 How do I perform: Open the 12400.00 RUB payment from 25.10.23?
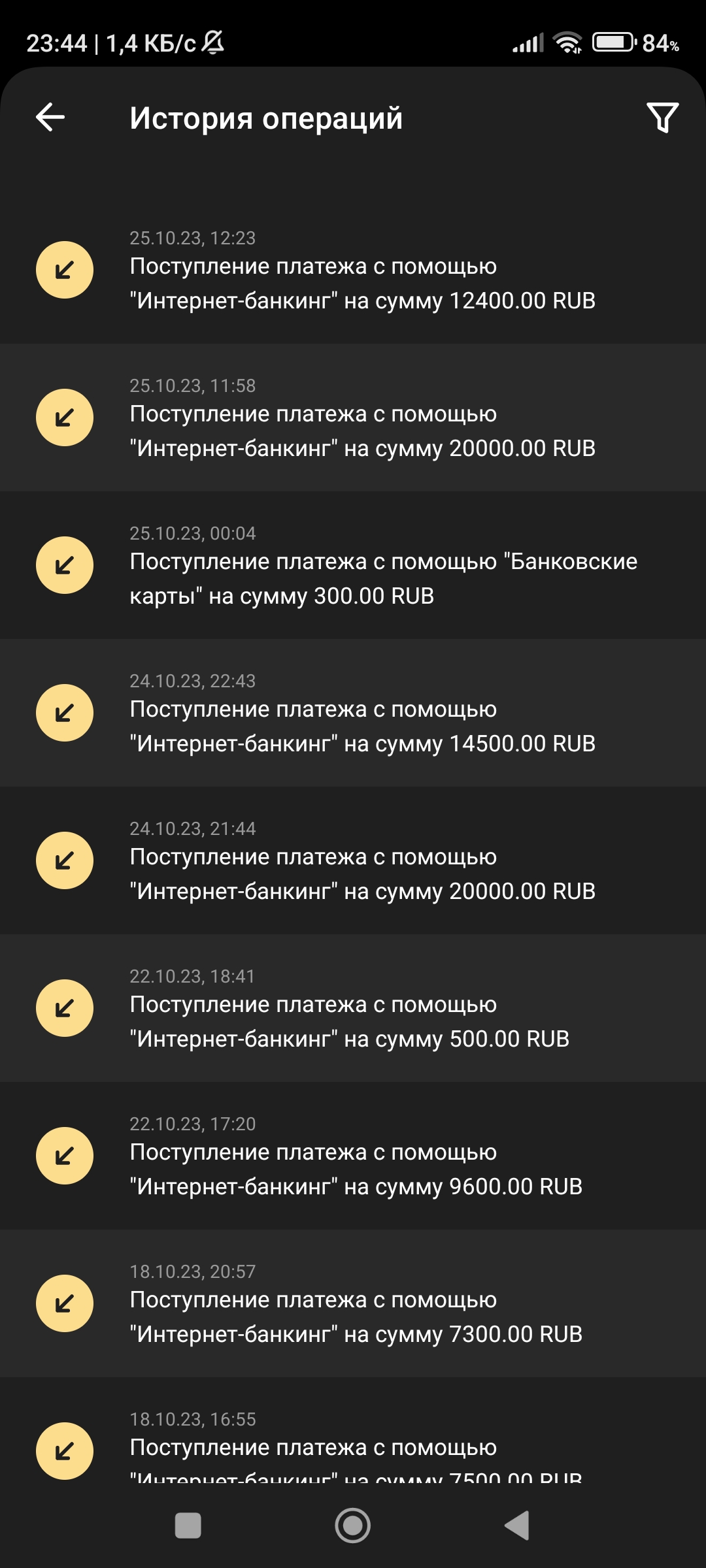point(353,270)
